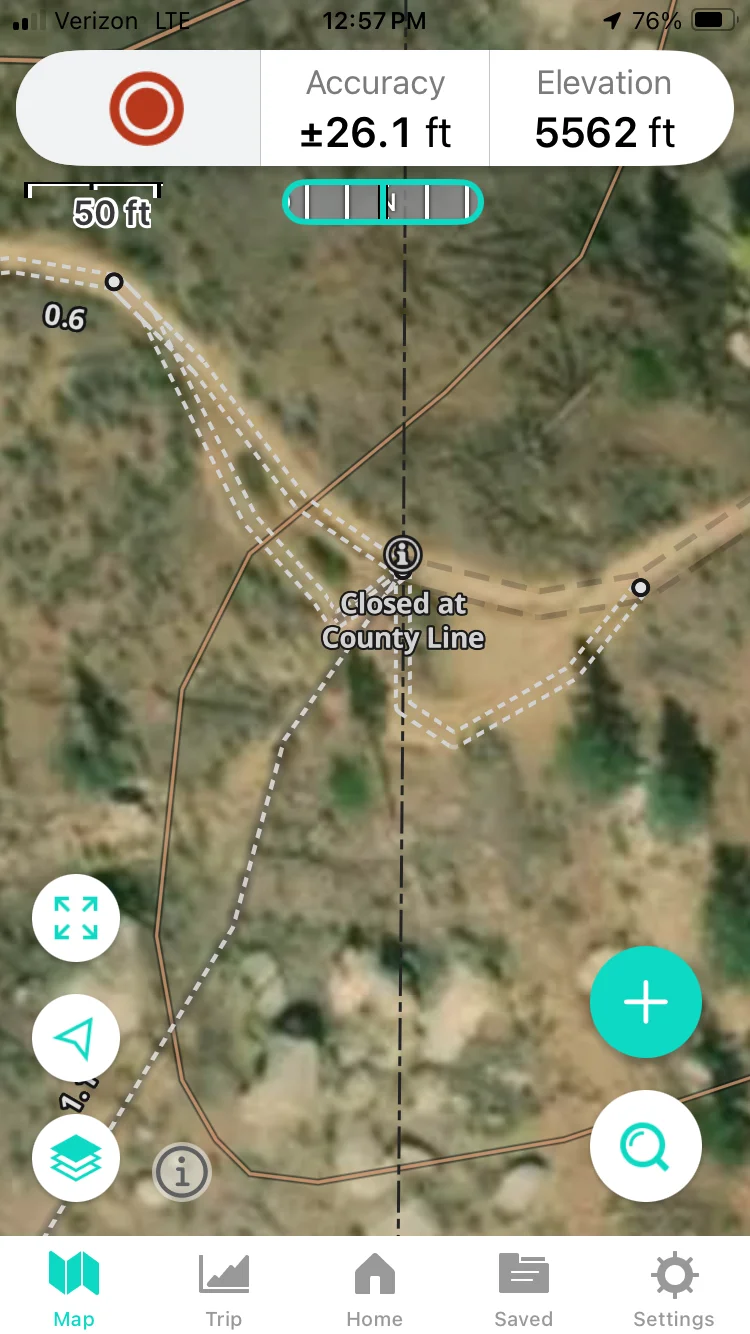Go to the Home tab

(375, 1289)
